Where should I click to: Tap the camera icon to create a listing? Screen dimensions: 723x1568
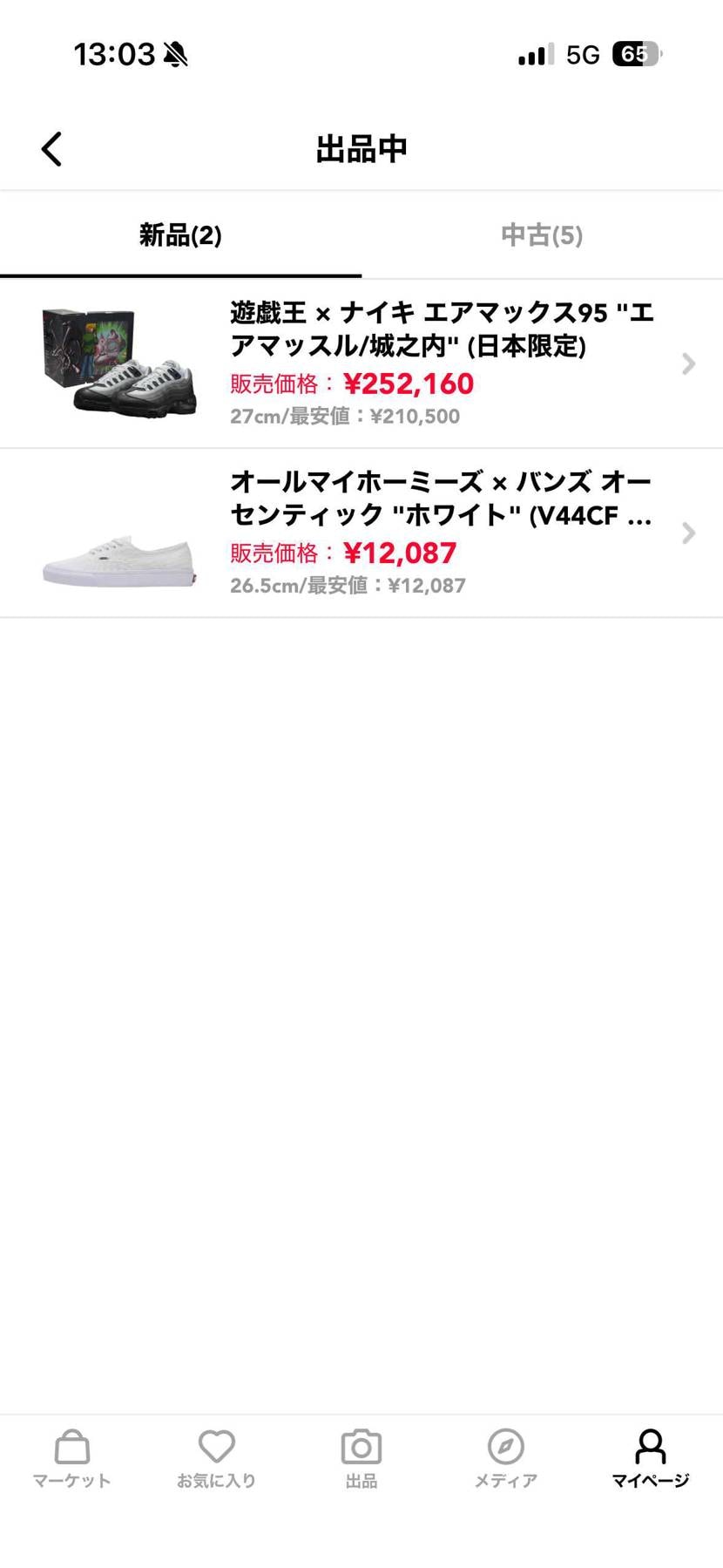[x=361, y=1456]
